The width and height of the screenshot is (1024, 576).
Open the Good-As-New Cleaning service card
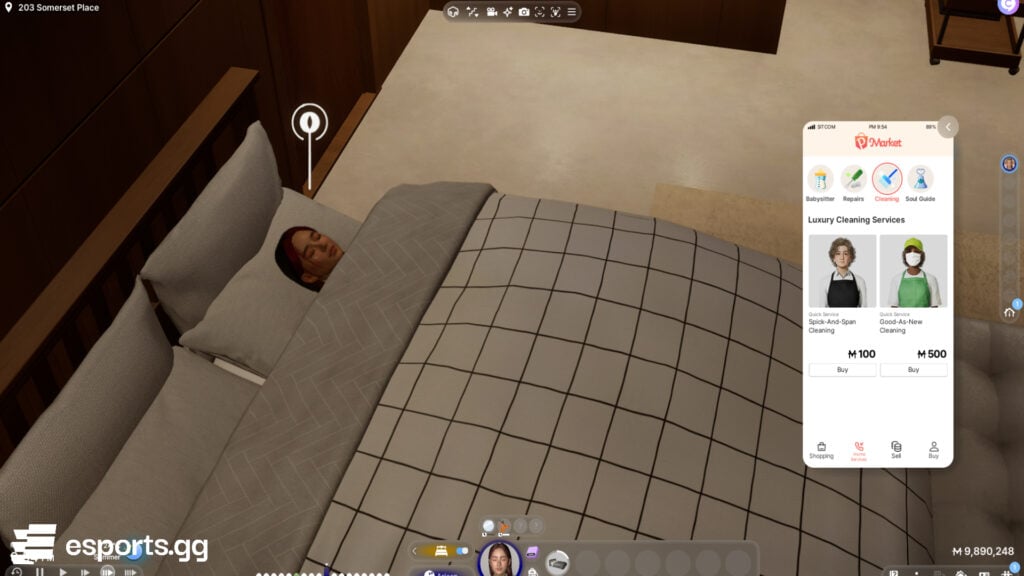913,272
